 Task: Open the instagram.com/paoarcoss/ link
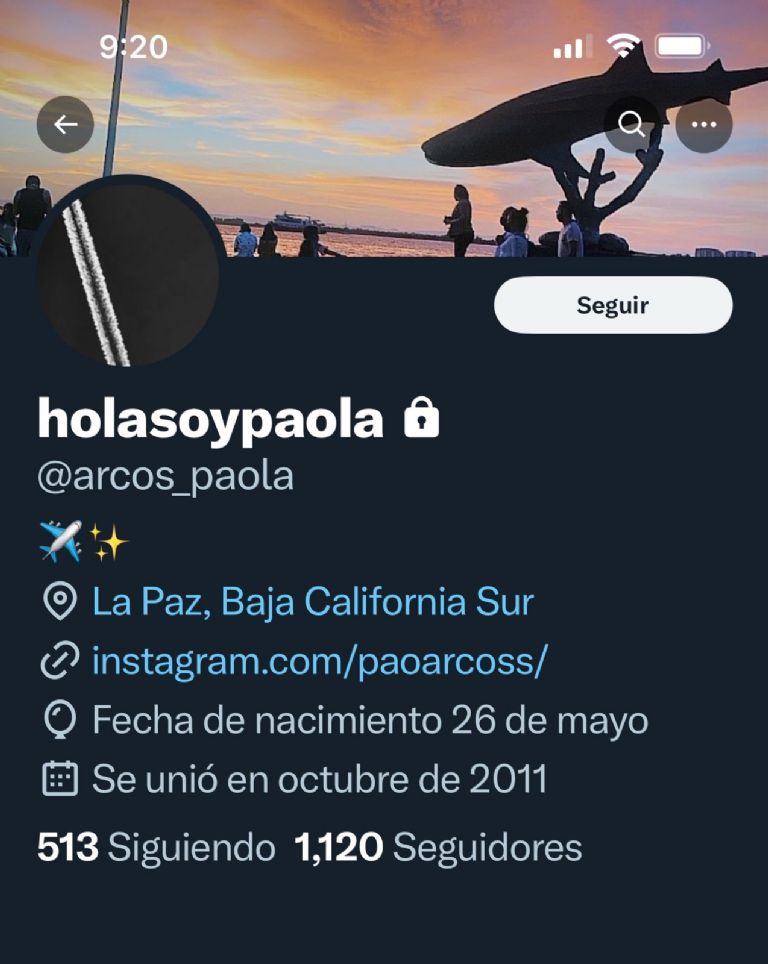pos(319,662)
